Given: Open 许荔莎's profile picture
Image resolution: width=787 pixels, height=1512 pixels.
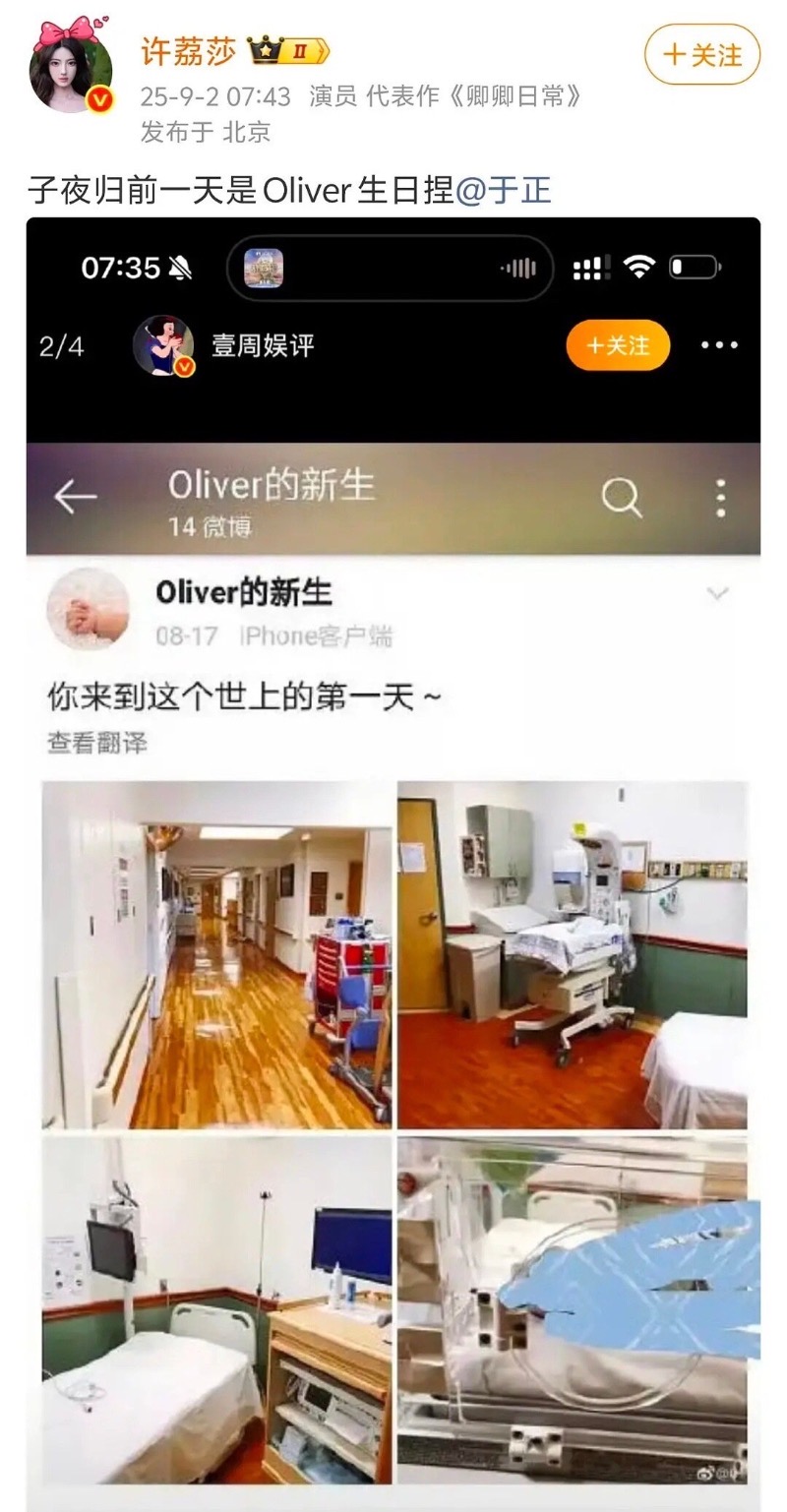Looking at the screenshot, I should pos(72,70).
